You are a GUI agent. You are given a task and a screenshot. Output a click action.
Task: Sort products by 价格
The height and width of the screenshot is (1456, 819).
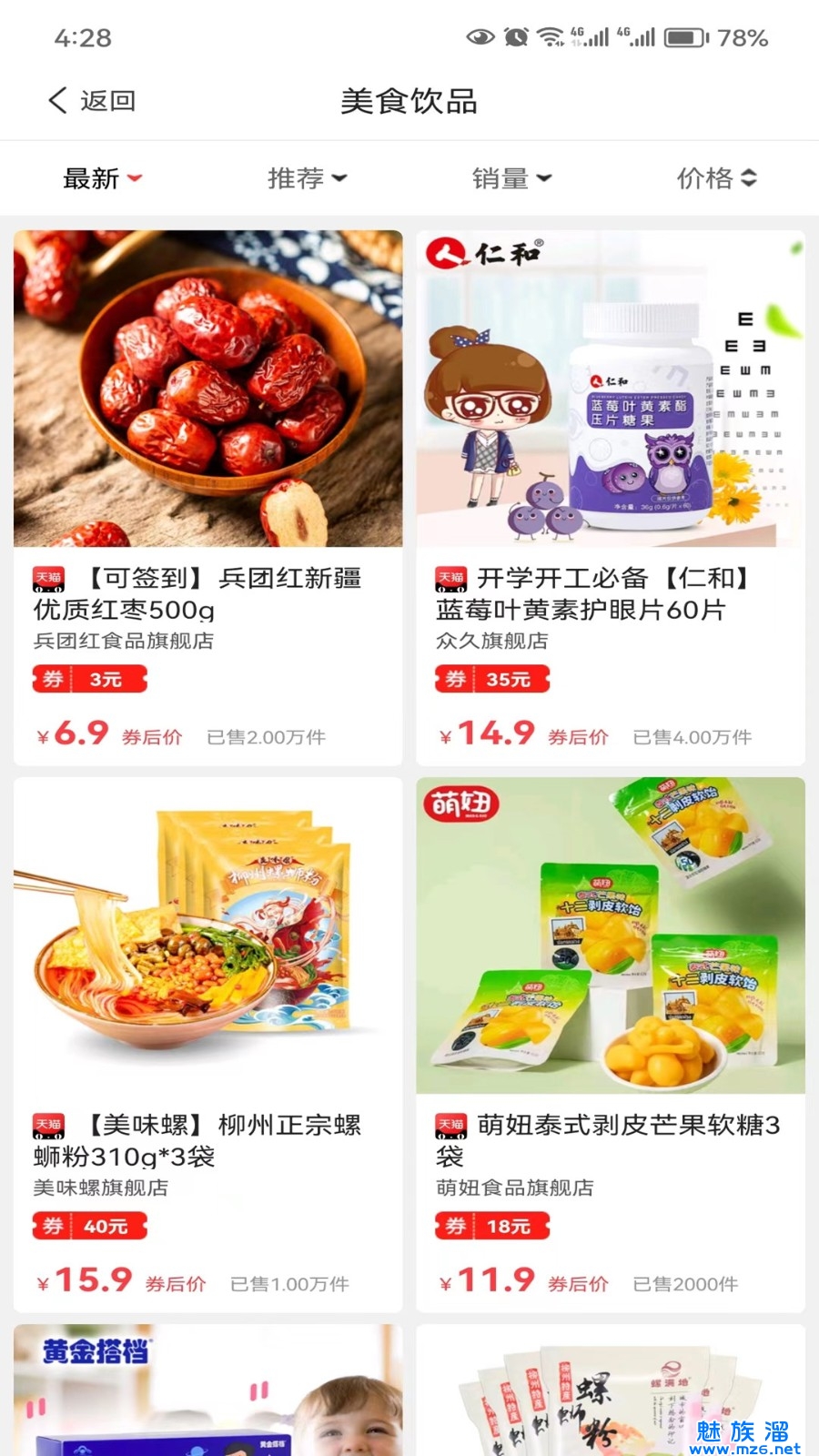click(x=716, y=178)
